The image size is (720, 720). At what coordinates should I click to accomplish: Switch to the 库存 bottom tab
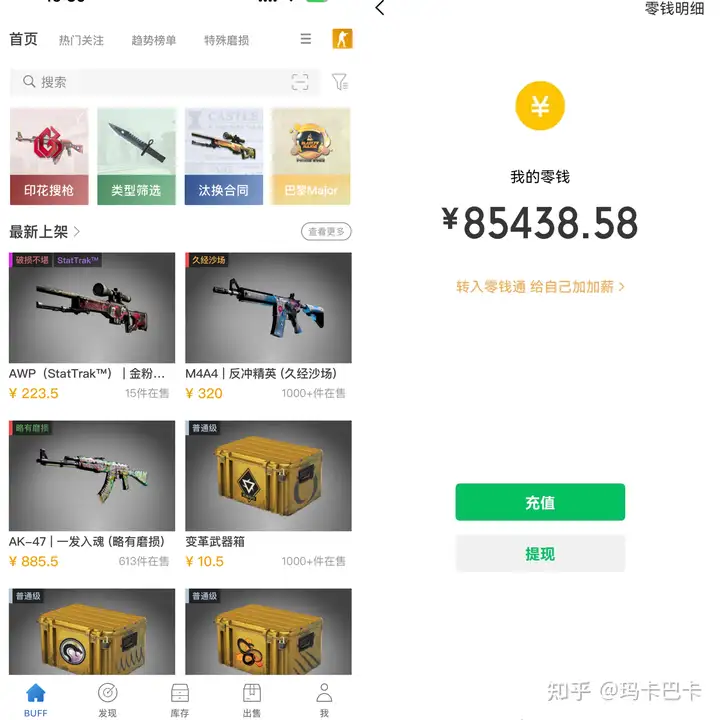tap(180, 699)
